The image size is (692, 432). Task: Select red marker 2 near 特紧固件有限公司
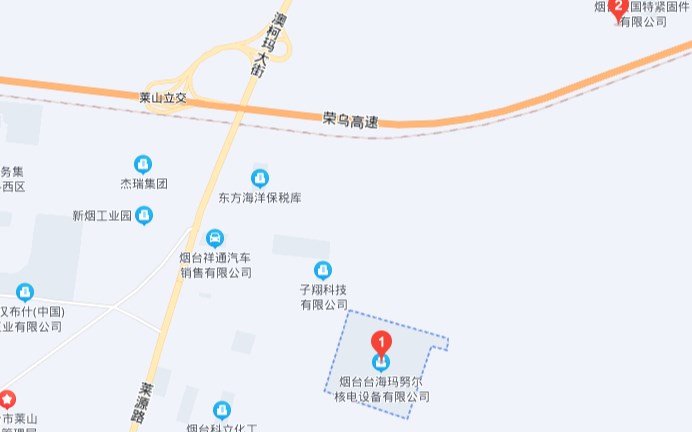click(618, 8)
